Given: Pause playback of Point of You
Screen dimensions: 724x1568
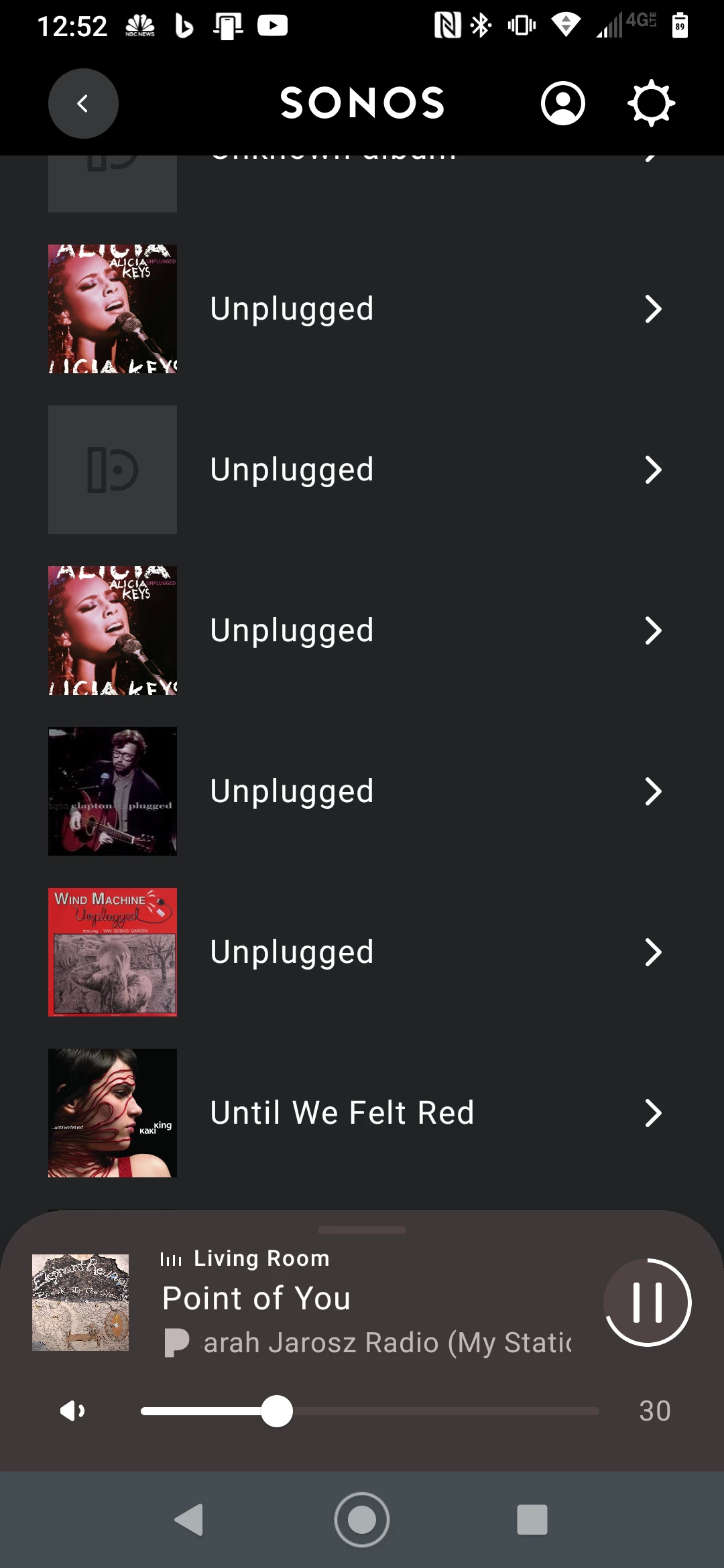Looking at the screenshot, I should [x=648, y=1302].
